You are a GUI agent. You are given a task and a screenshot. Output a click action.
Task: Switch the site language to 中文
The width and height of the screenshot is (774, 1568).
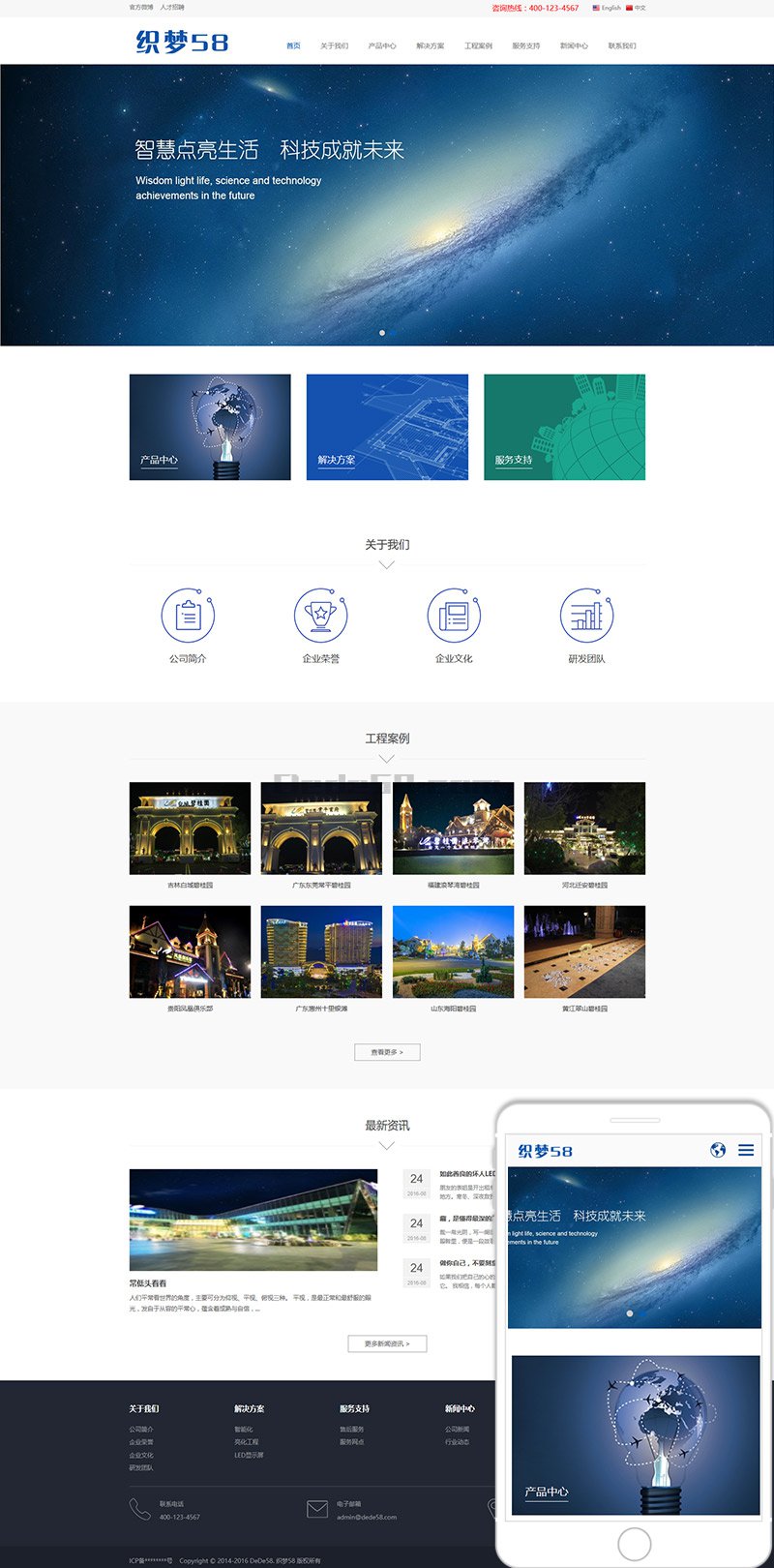[x=640, y=8]
